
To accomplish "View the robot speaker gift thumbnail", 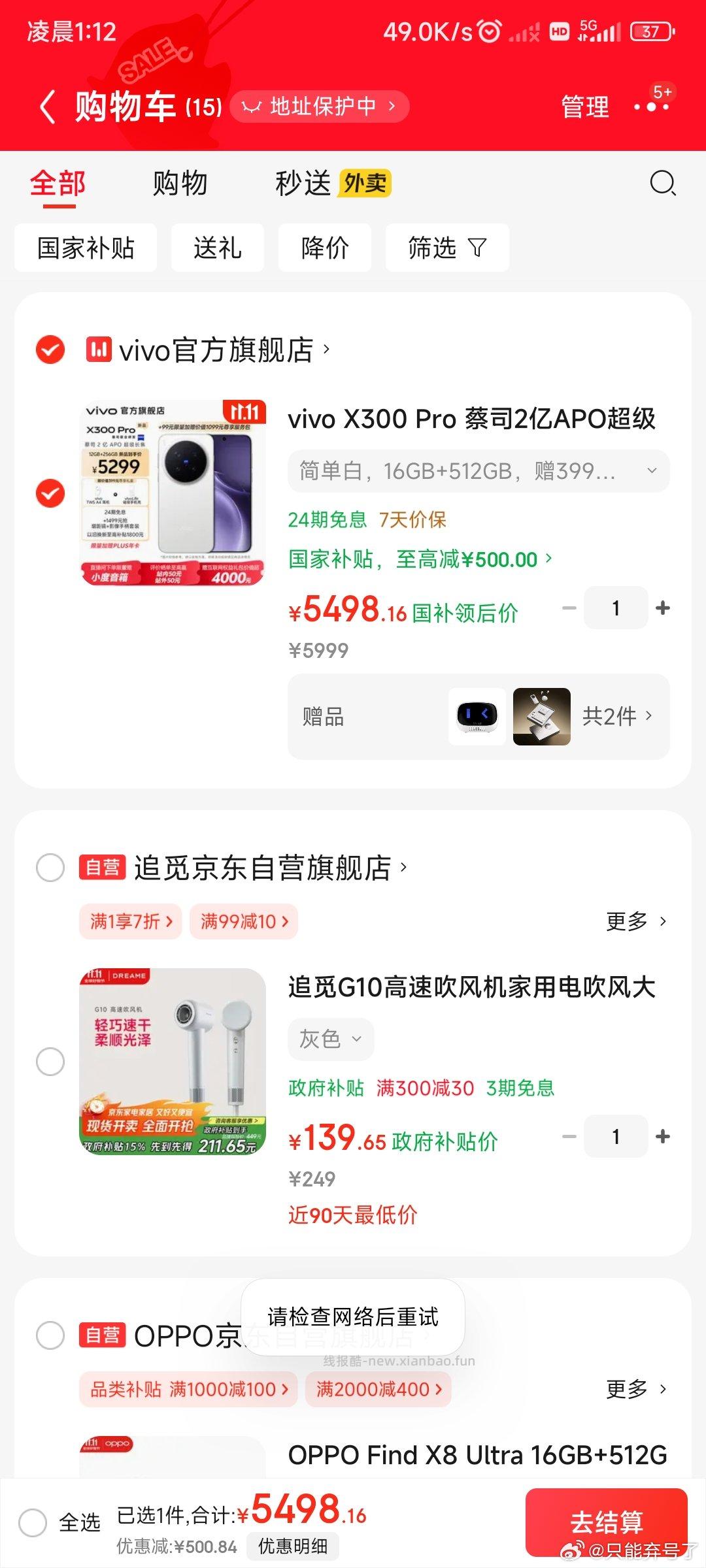I will click(x=478, y=717).
